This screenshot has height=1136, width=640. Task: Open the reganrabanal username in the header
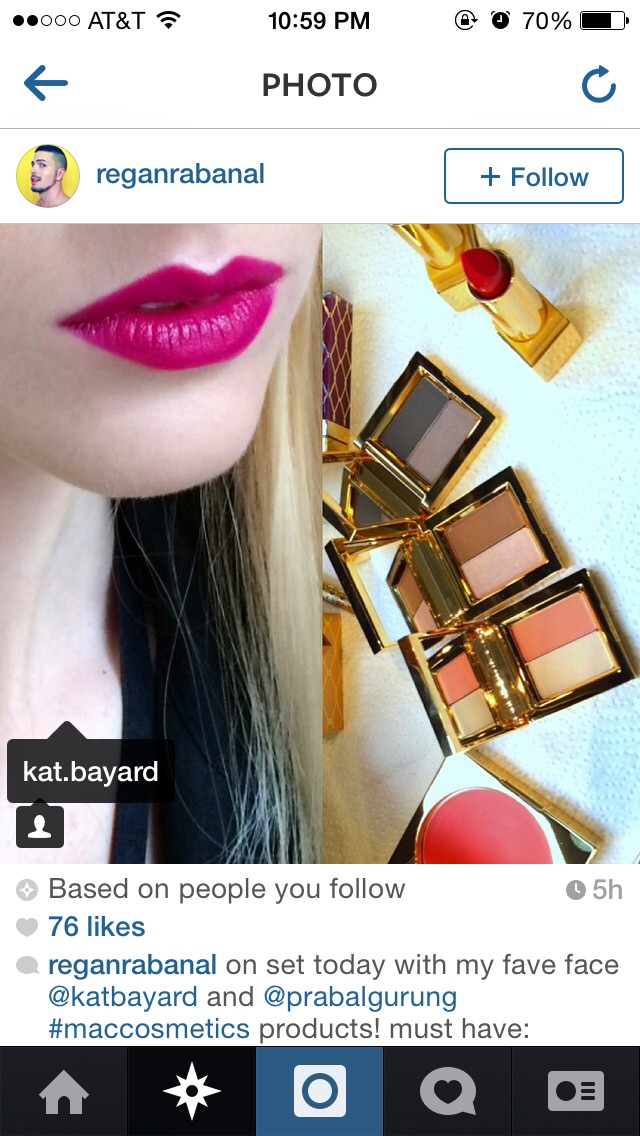pos(180,174)
